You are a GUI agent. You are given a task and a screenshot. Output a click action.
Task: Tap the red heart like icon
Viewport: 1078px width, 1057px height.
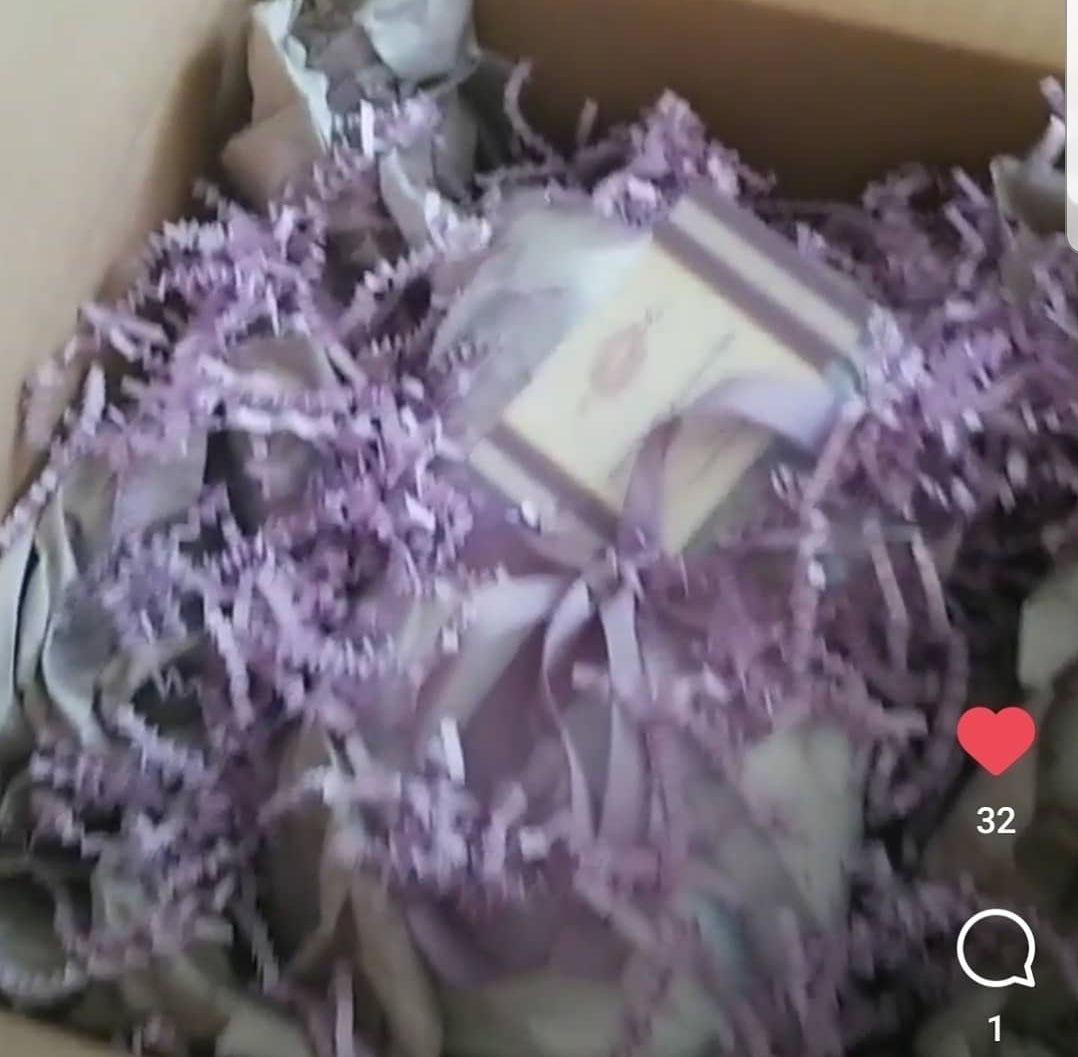point(995,740)
